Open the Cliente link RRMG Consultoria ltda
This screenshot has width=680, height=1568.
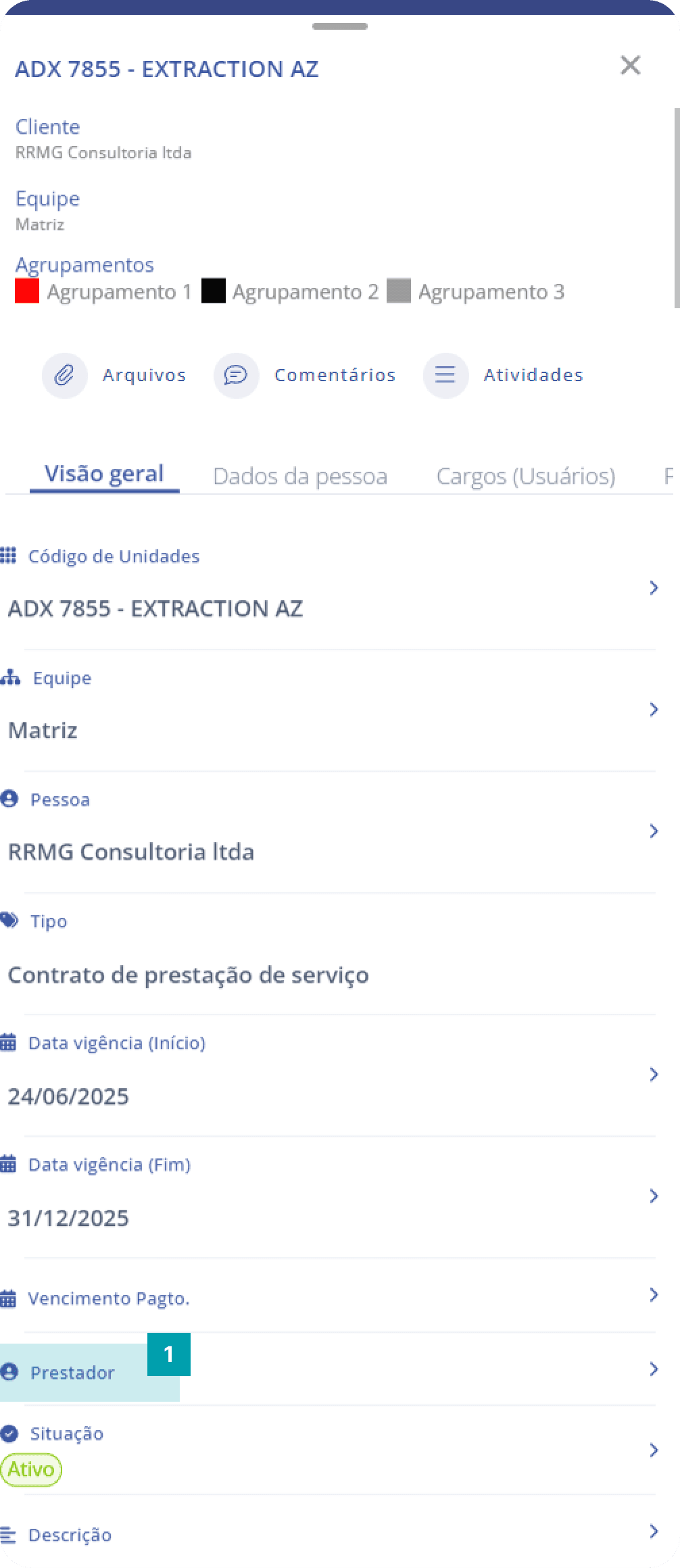(103, 152)
